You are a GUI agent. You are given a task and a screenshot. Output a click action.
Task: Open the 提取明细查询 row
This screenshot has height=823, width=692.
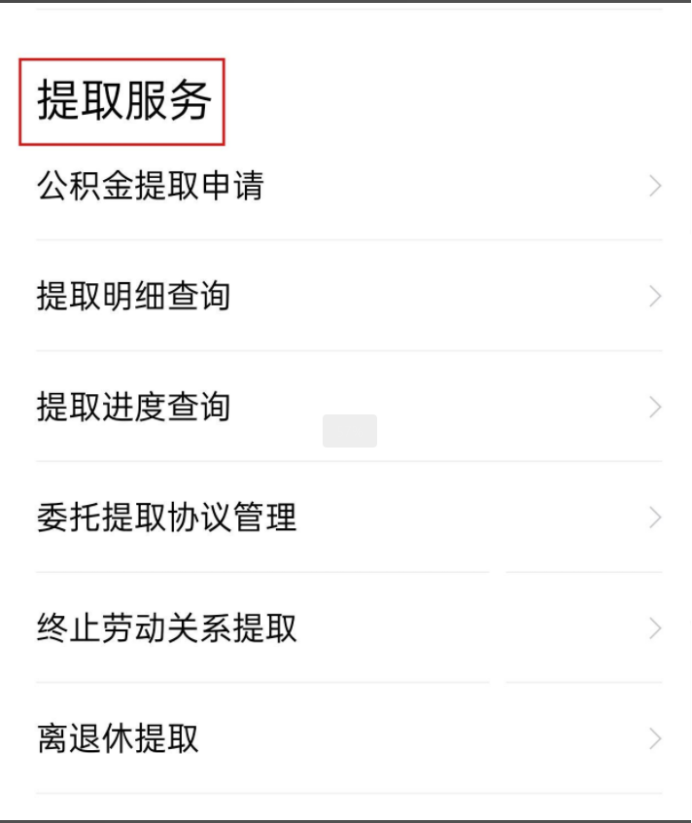[134, 296]
